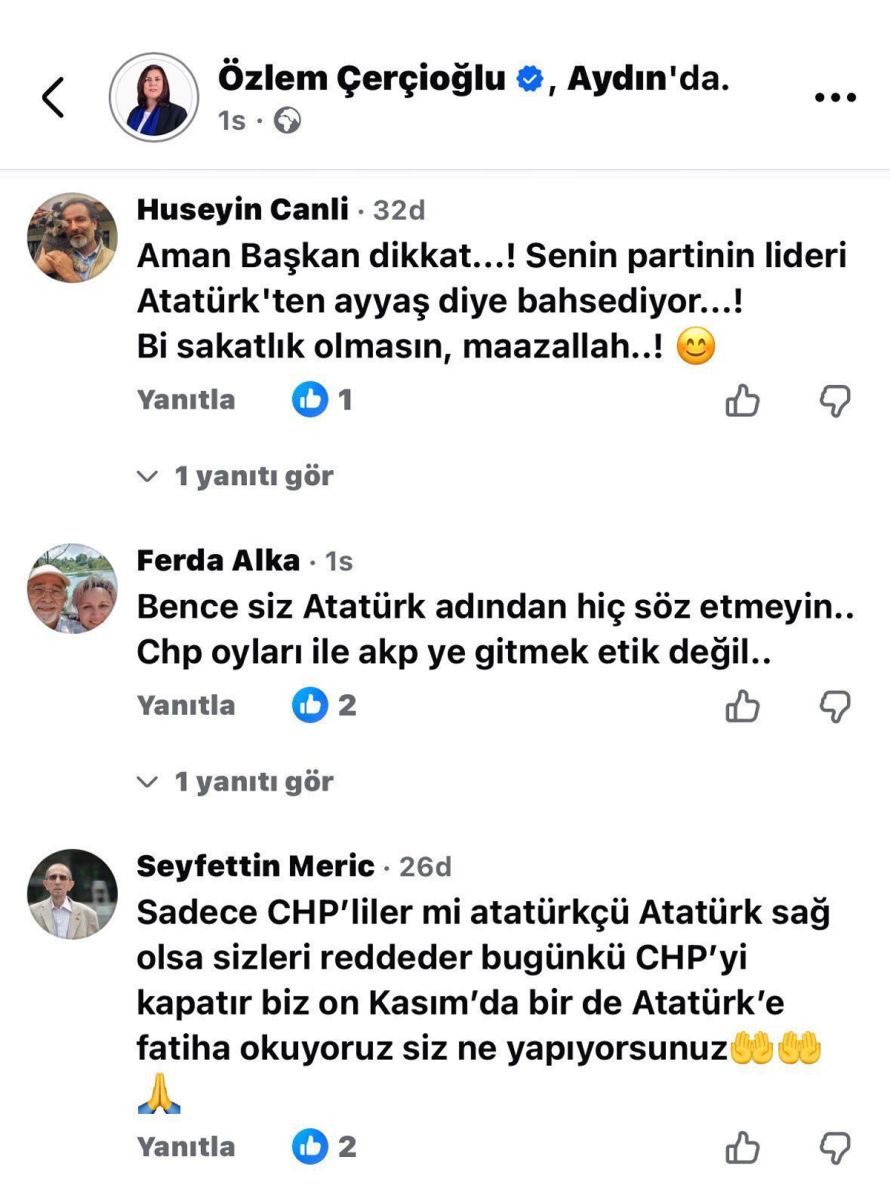Like Ferda Alka's comment
The height and width of the screenshot is (1200, 890).
pos(742,706)
